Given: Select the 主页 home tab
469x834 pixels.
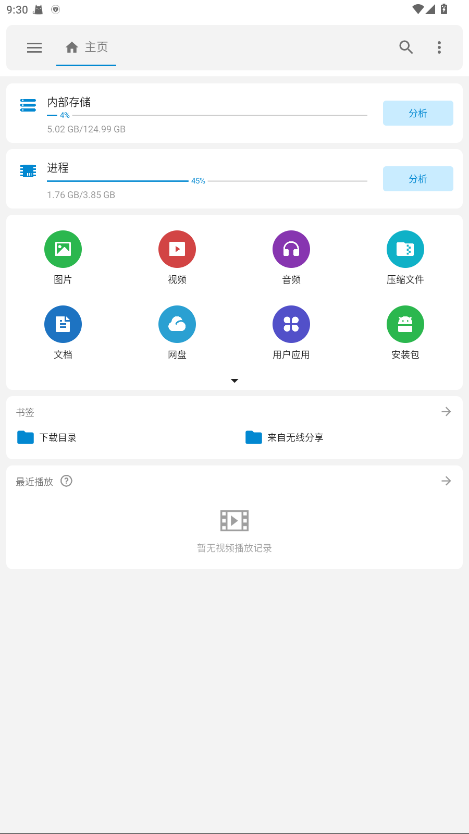Looking at the screenshot, I should (x=86, y=47).
